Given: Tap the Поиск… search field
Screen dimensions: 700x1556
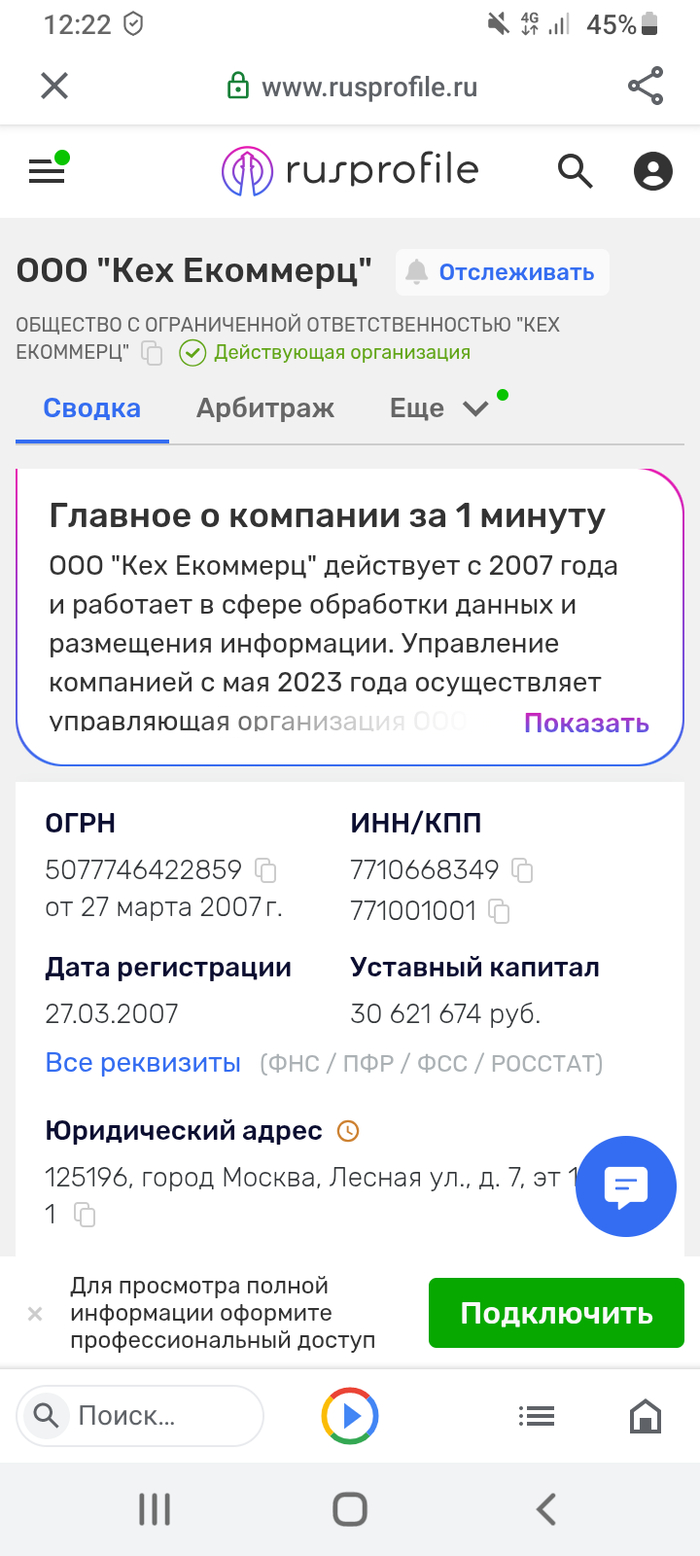Looking at the screenshot, I should pos(140,1416).
